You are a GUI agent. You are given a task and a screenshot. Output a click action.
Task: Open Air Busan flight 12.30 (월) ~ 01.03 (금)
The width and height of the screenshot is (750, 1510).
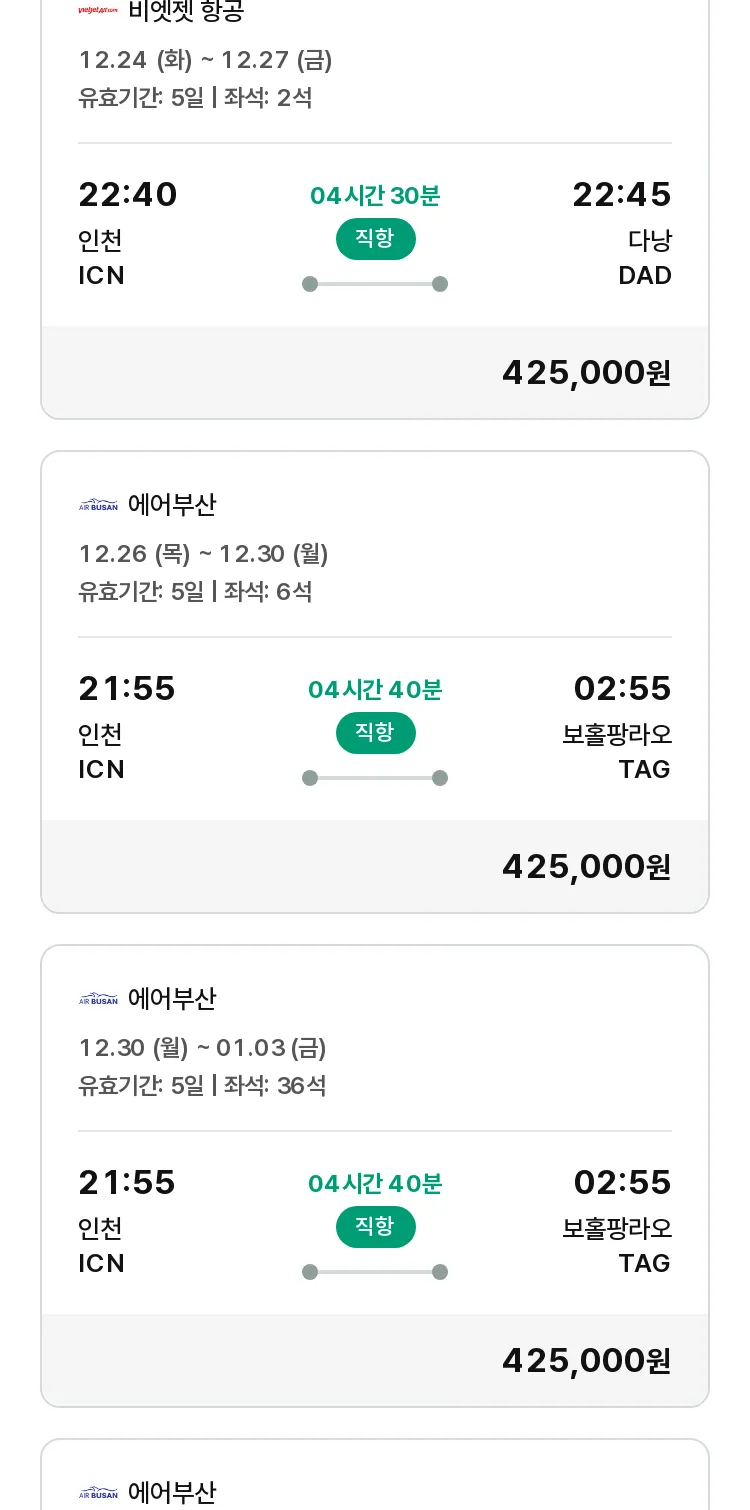(375, 1176)
